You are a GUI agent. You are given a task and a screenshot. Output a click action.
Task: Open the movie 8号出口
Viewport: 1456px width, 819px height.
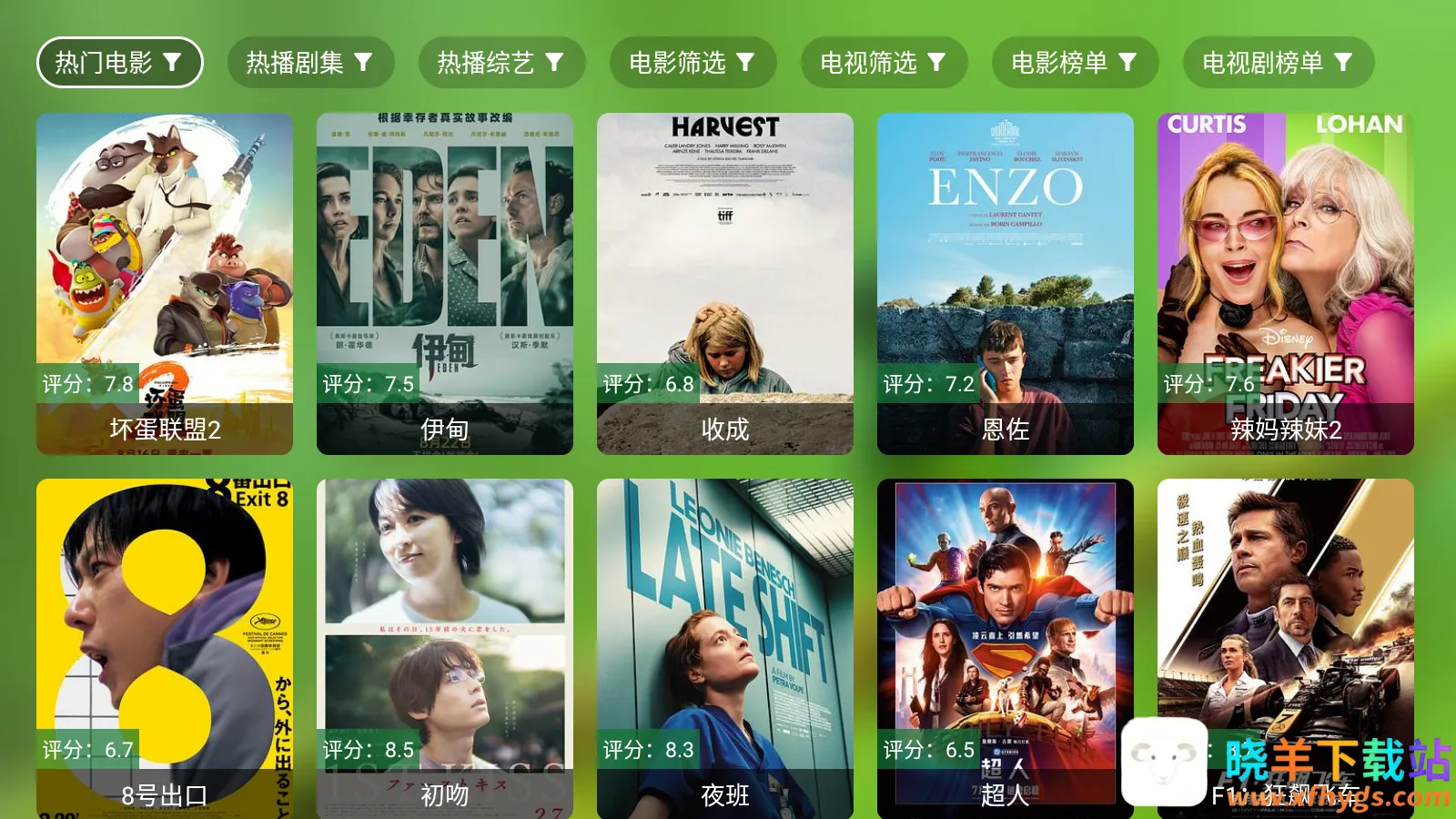(x=165, y=647)
